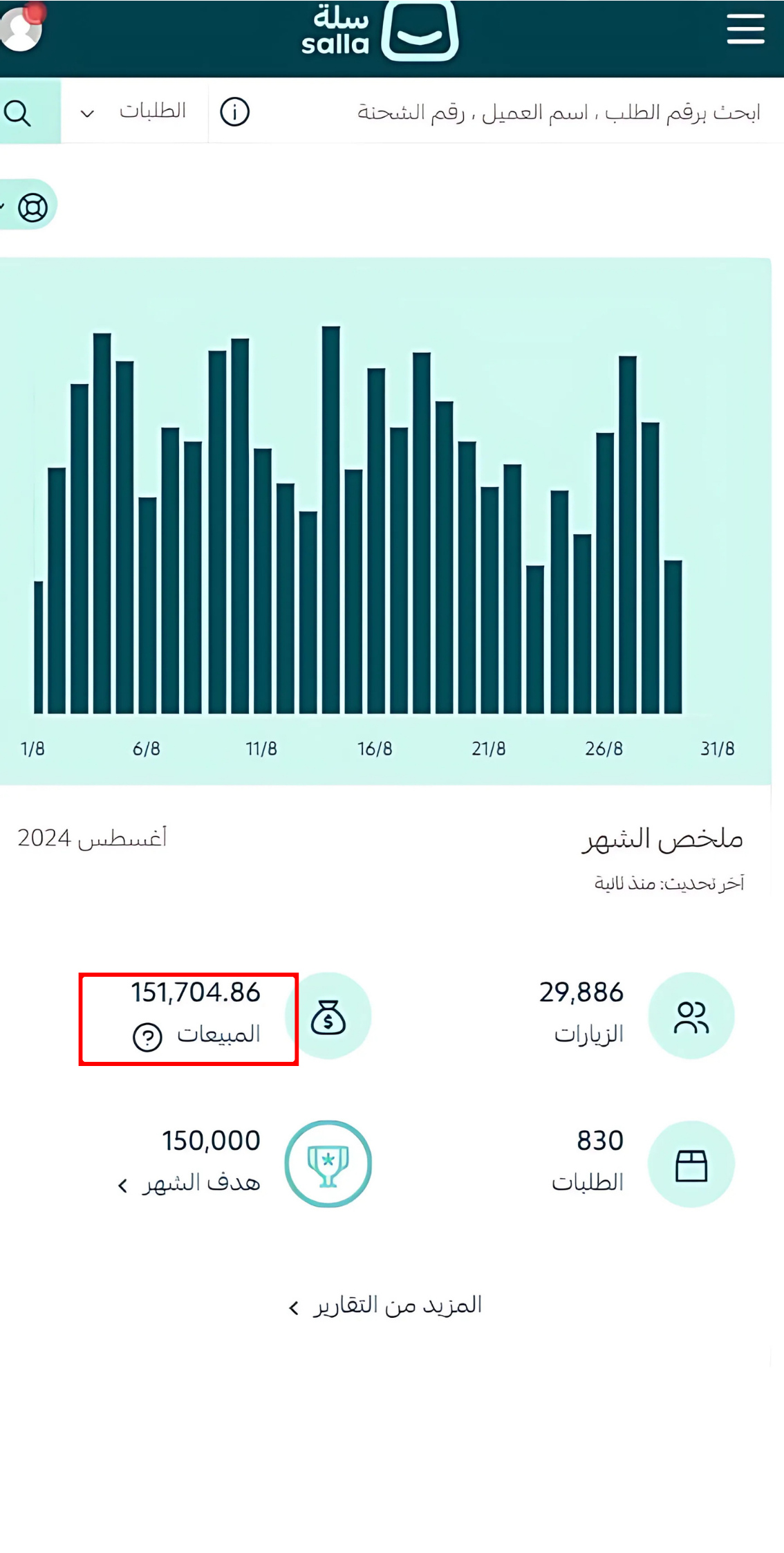The height and width of the screenshot is (1553, 784).
Task: Tap the search magnifier icon
Action: click(18, 113)
